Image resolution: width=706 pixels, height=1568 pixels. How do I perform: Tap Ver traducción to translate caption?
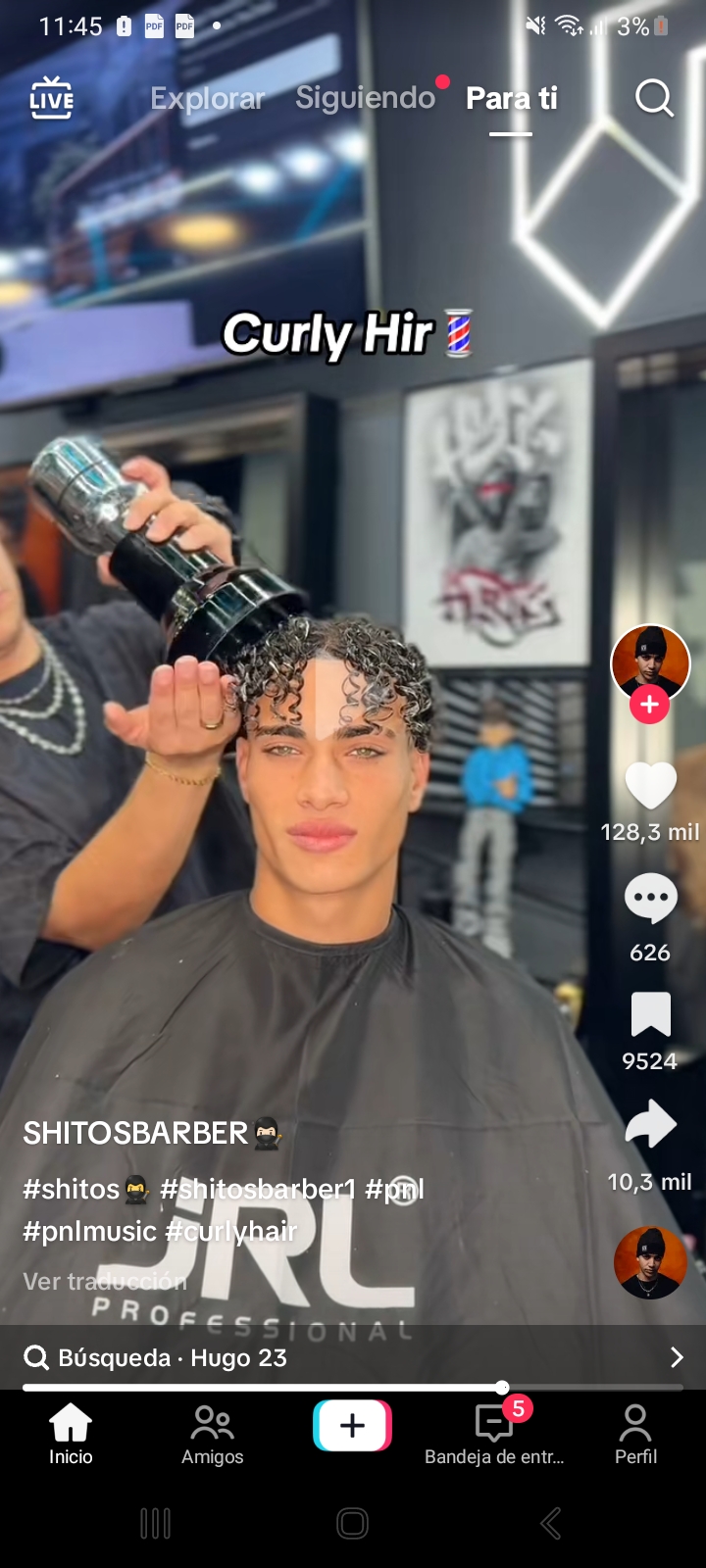(x=105, y=1281)
